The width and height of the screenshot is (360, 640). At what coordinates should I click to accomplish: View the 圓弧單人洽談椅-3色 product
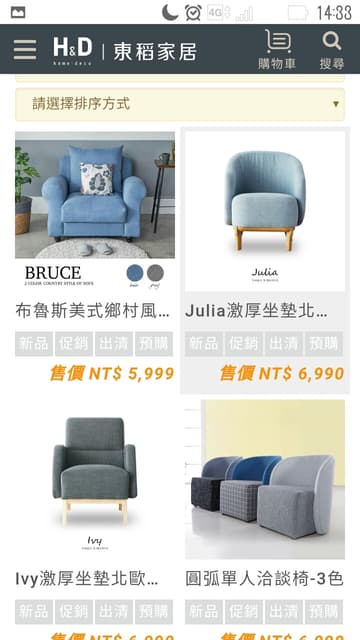tap(265, 480)
